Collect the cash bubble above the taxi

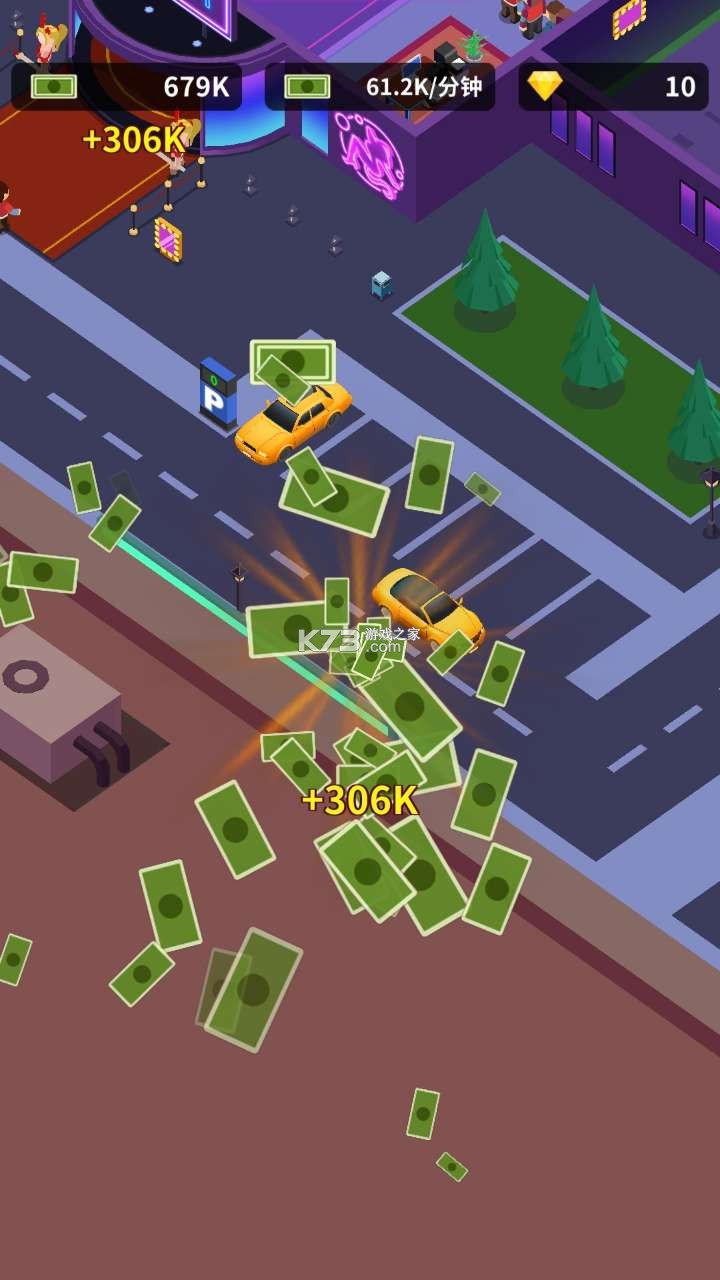pos(292,360)
